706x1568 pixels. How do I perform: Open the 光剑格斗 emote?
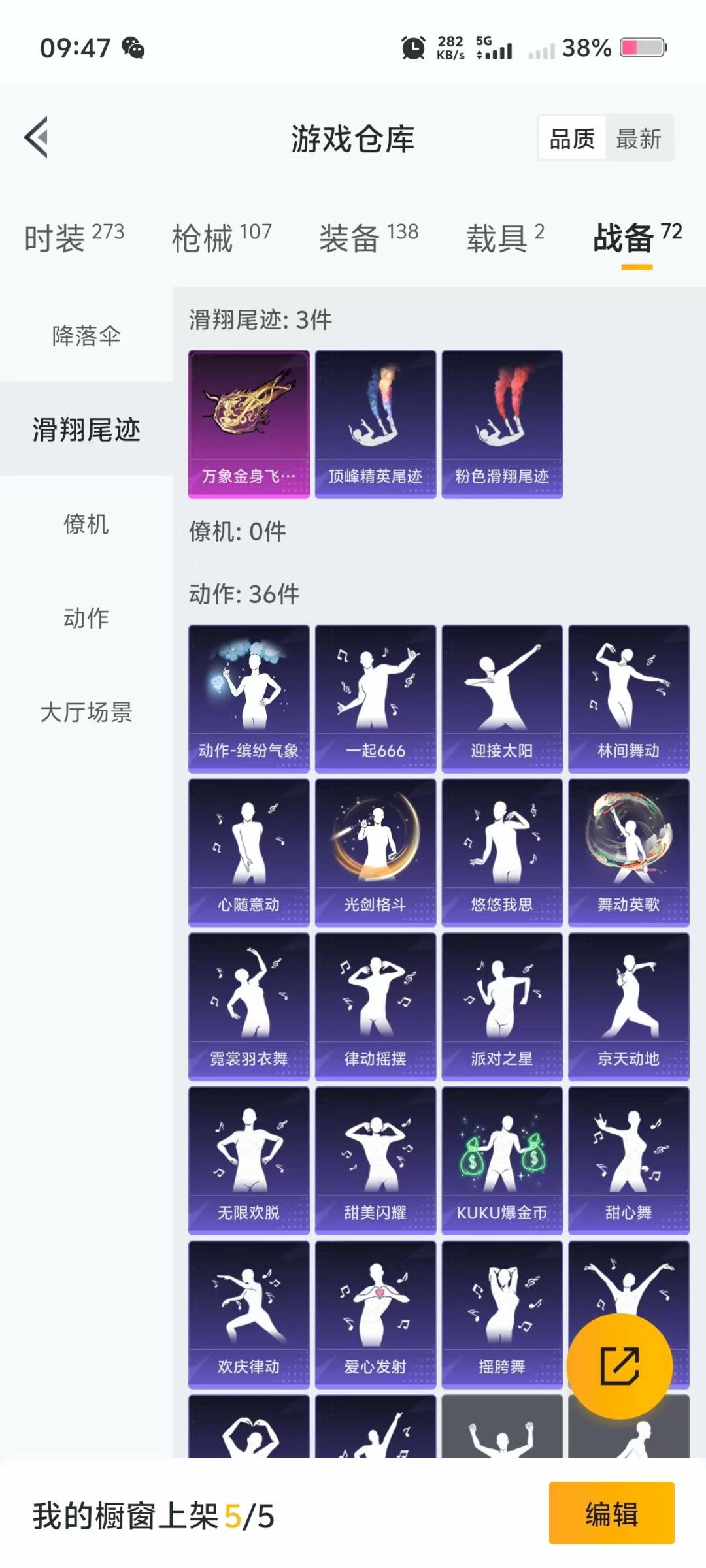(375, 853)
